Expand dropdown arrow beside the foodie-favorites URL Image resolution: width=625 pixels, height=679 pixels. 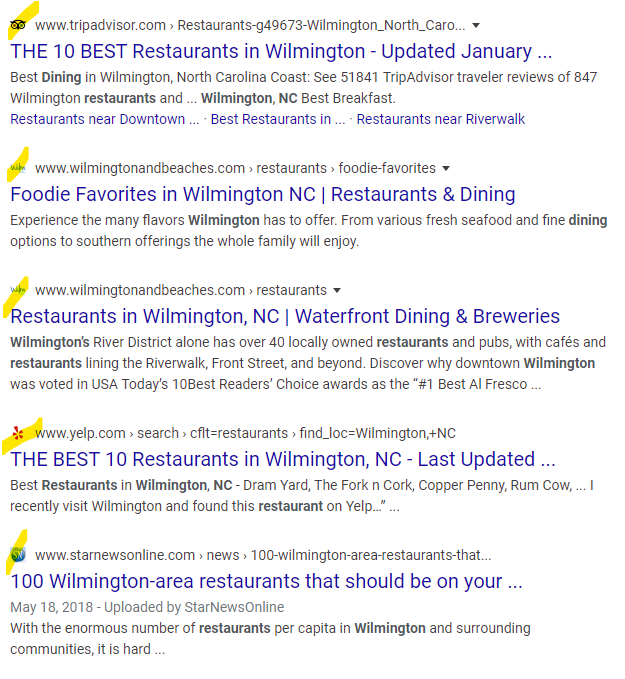point(446,169)
